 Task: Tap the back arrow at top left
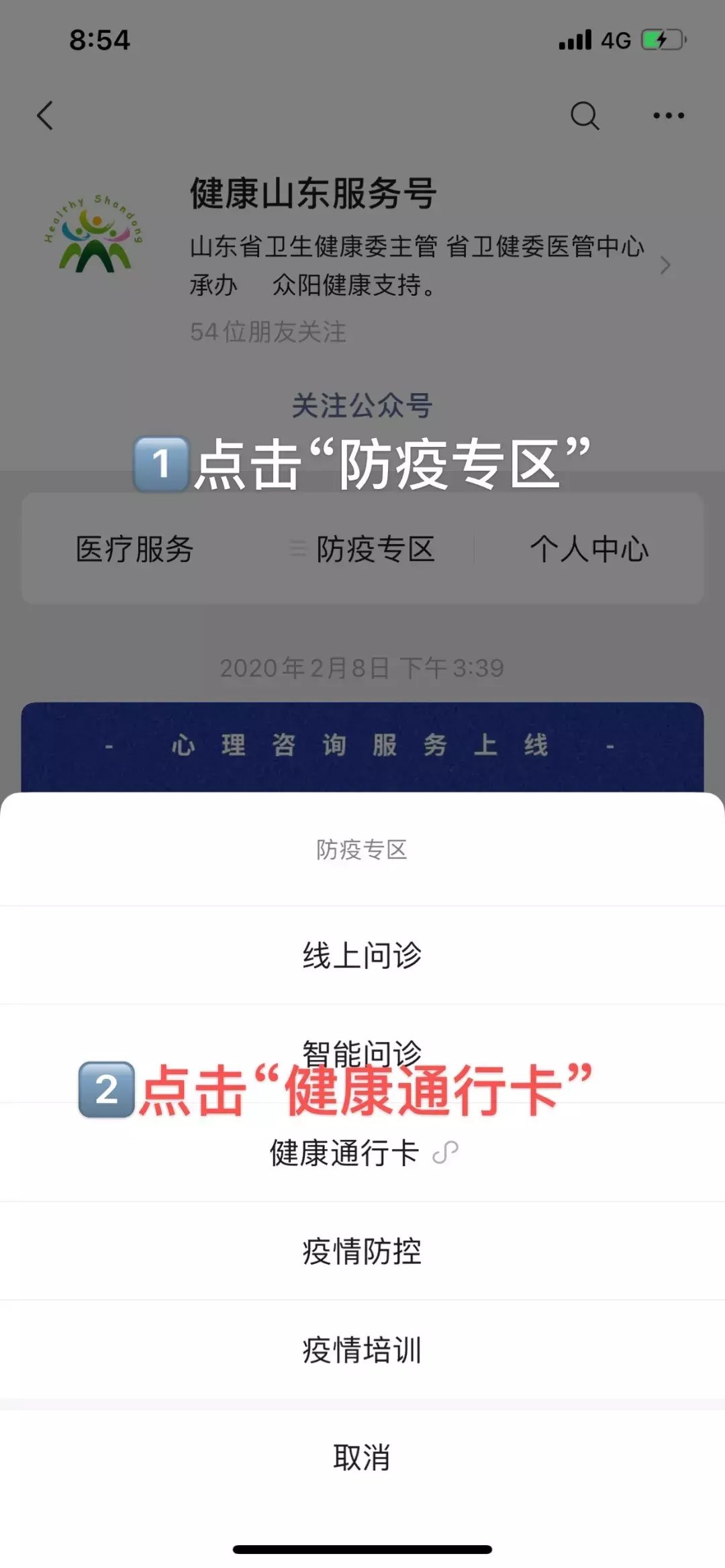tap(44, 115)
